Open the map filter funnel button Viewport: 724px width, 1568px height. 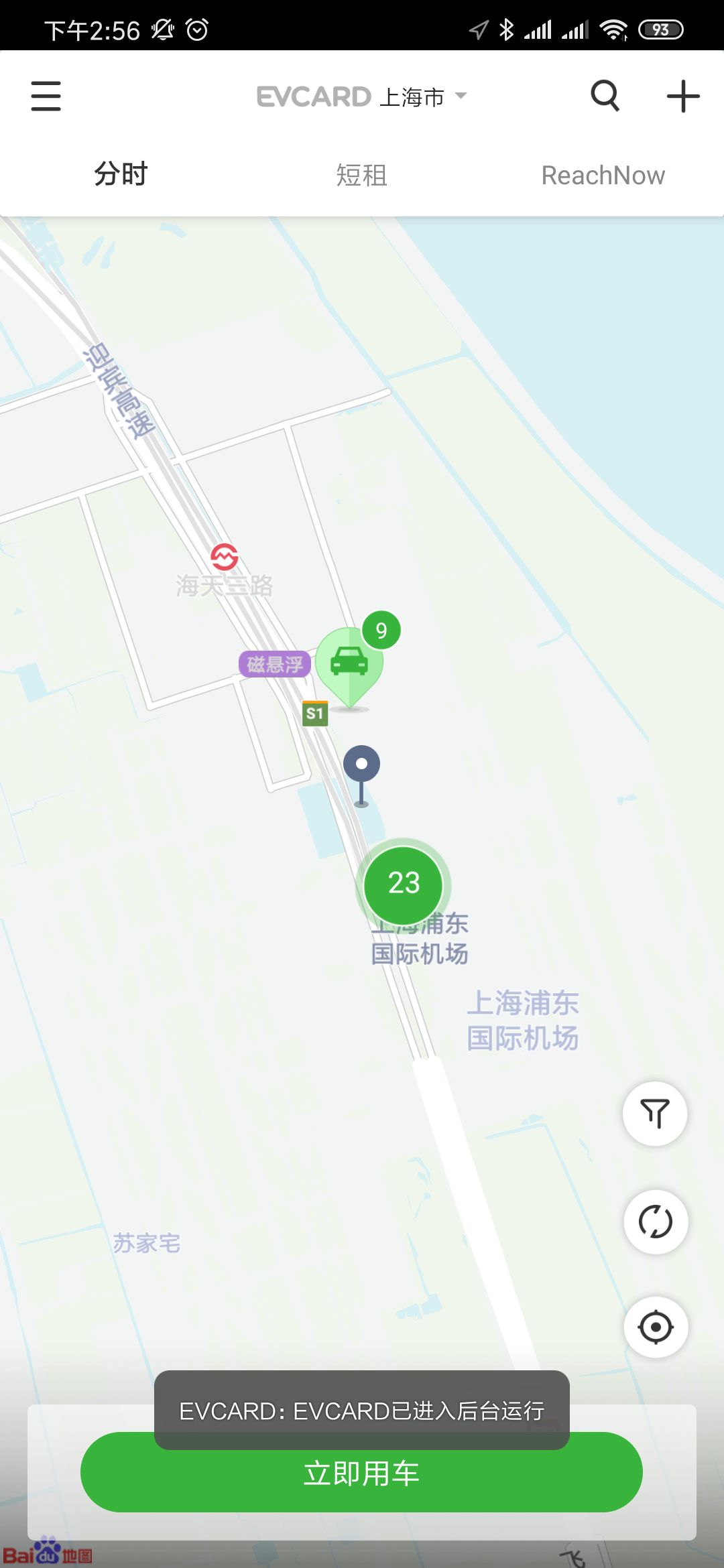(655, 1114)
